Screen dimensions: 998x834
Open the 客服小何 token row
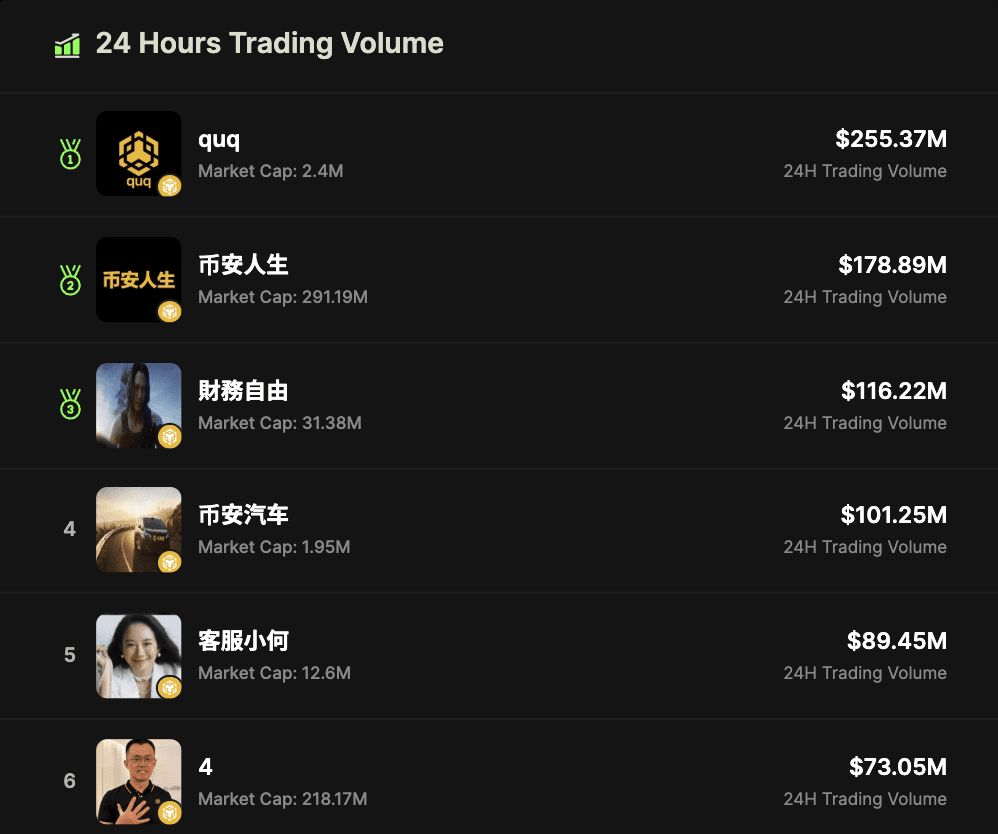pyautogui.click(x=243, y=641)
